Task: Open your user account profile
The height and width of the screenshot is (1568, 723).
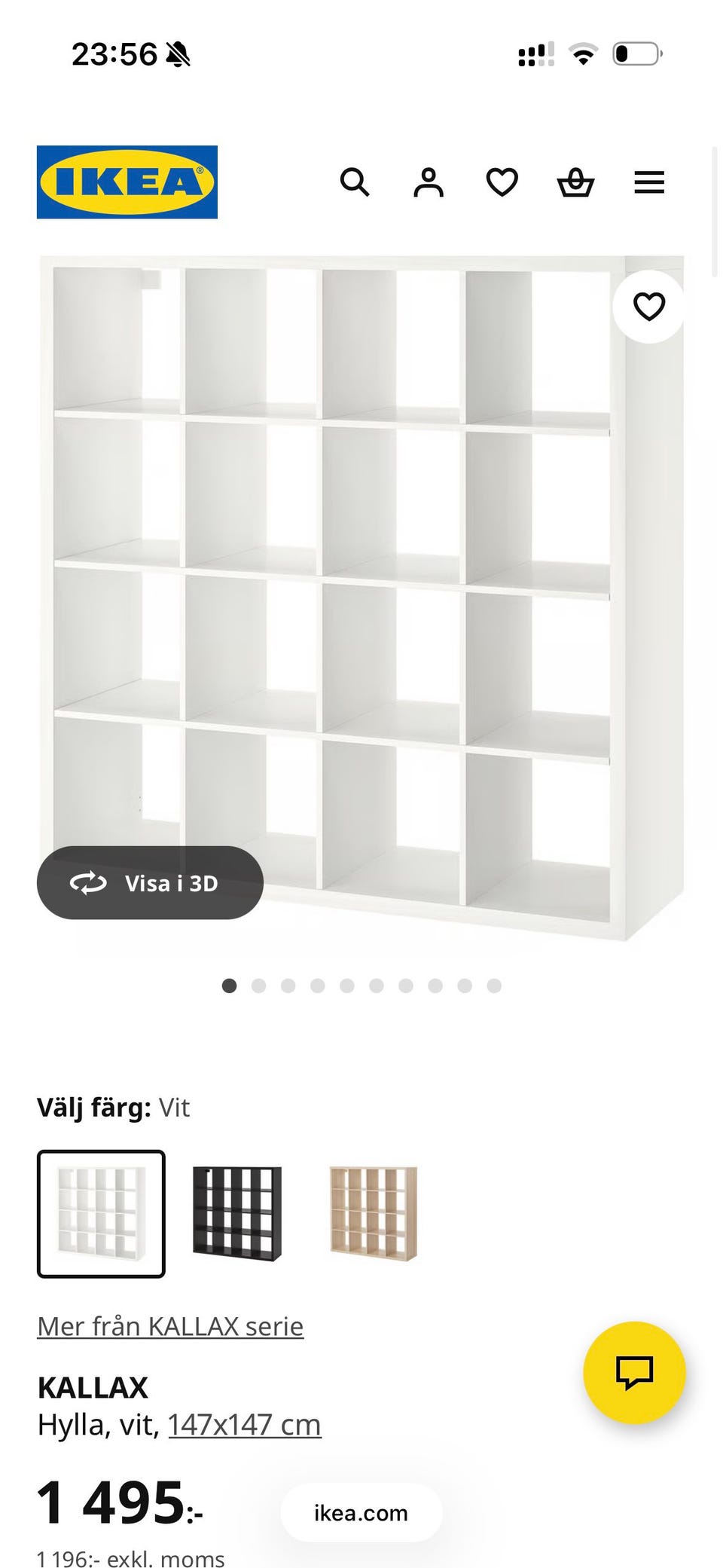Action: point(427,182)
